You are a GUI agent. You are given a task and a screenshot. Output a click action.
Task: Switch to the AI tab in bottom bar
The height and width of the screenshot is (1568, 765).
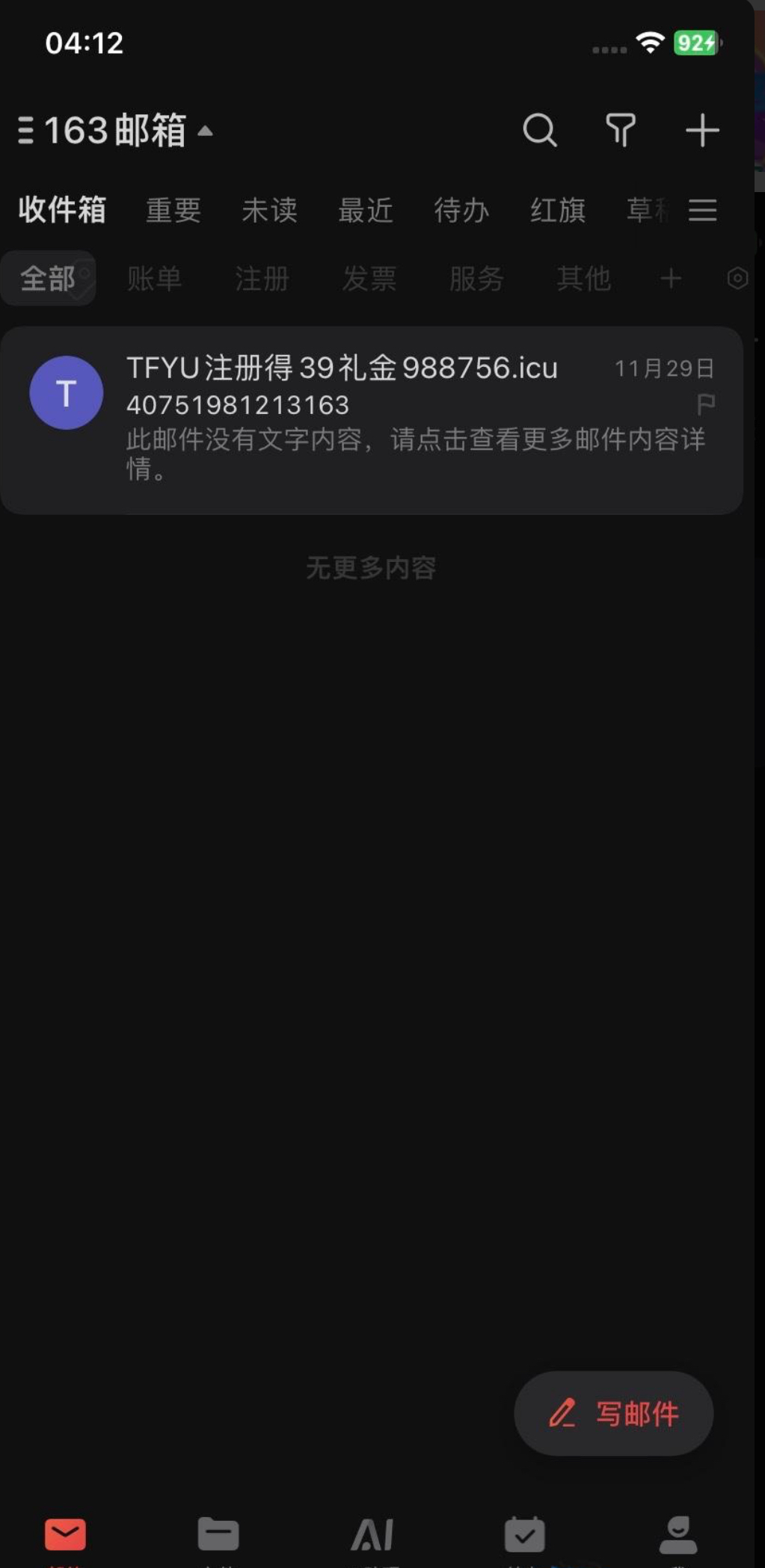(x=372, y=1535)
